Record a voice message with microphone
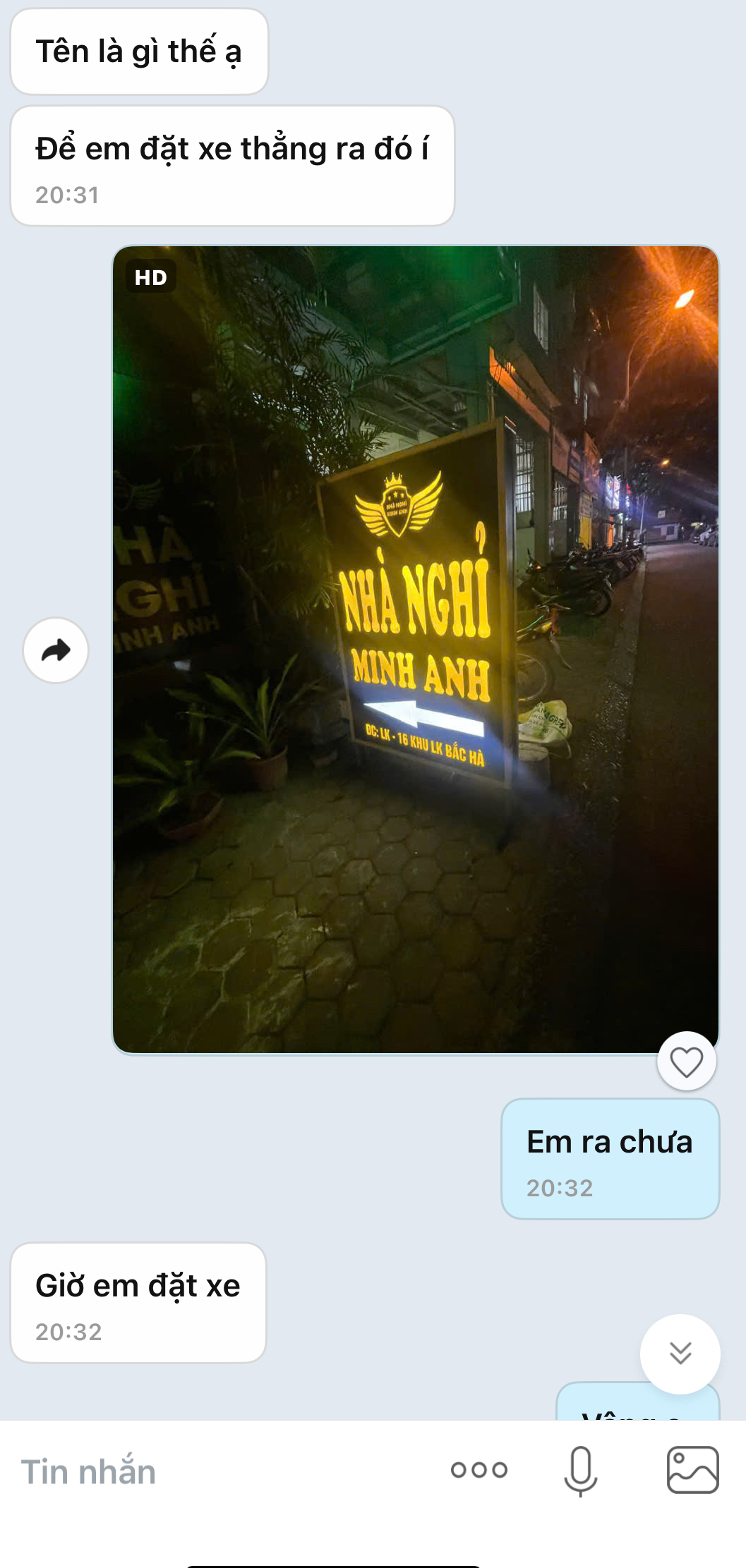This screenshot has width=746, height=1568. pyautogui.click(x=581, y=1471)
